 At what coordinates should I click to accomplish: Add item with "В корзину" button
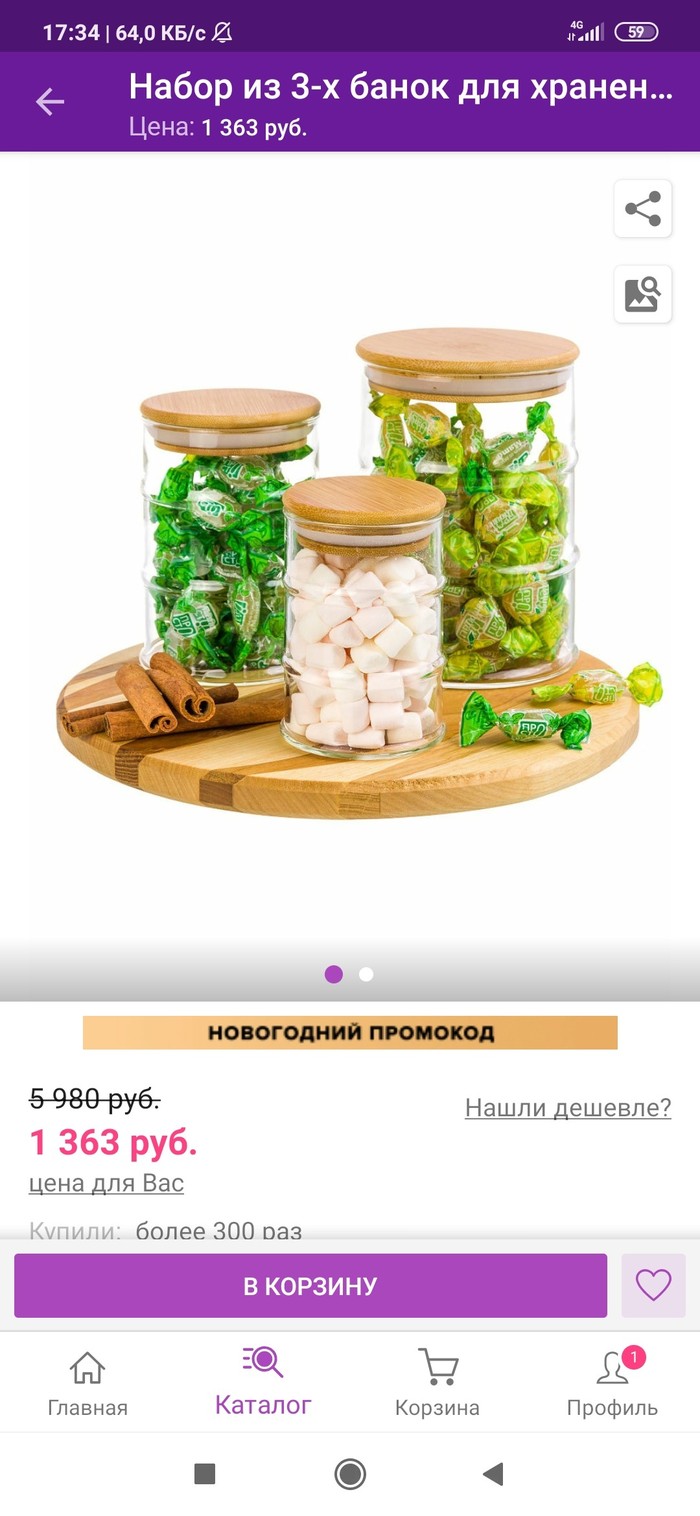tap(310, 1285)
